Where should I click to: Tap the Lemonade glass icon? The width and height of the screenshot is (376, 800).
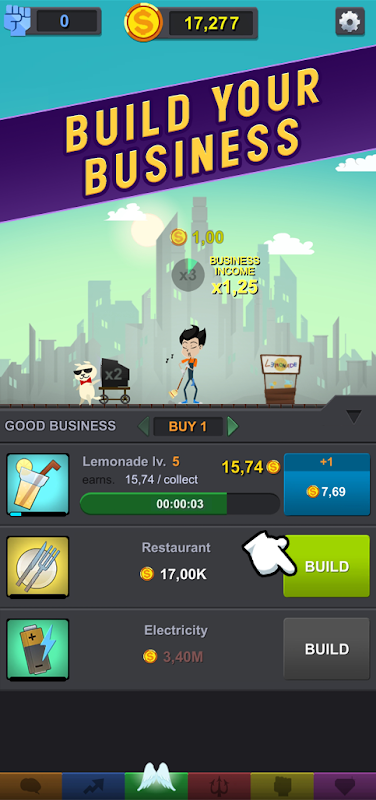click(x=38, y=484)
